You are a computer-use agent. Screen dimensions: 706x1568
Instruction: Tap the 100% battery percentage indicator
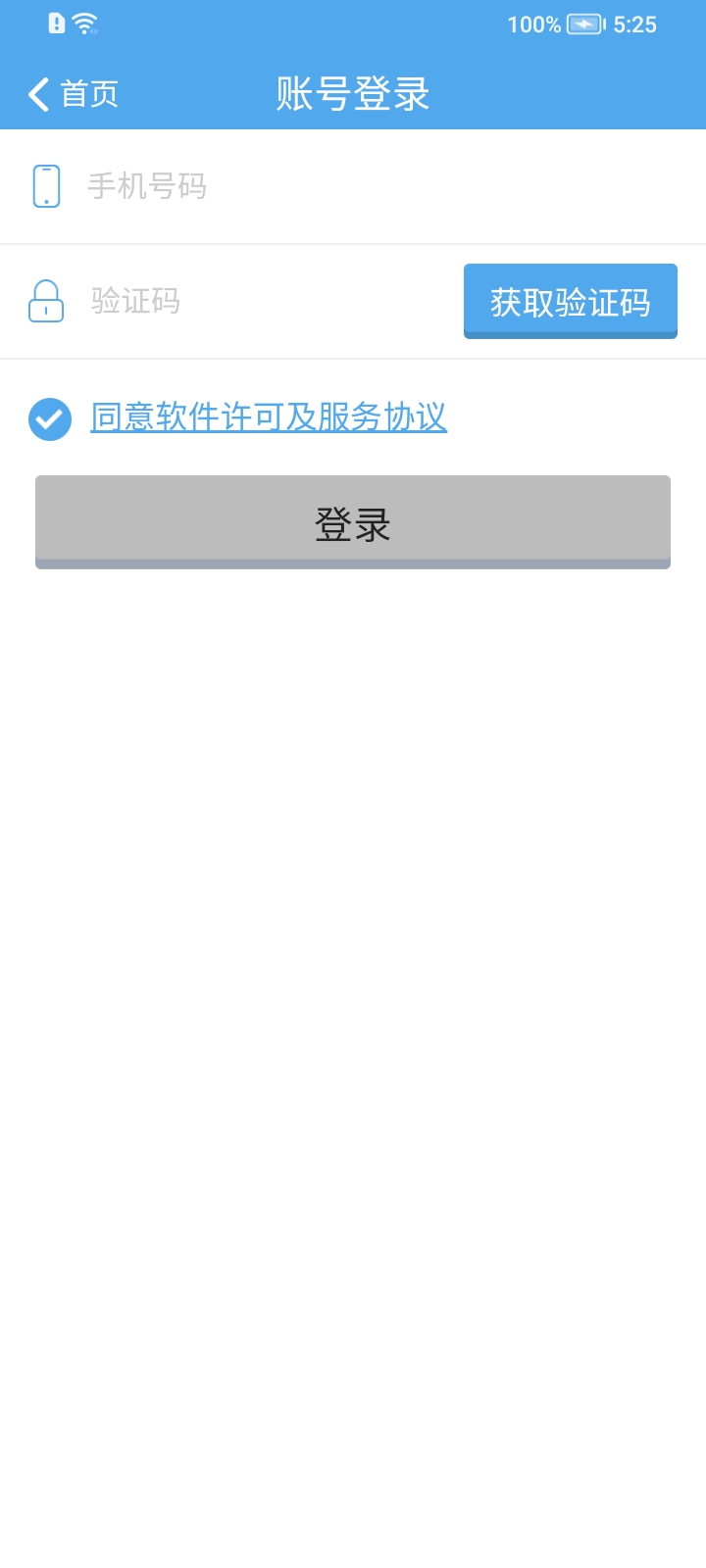pyautogui.click(x=530, y=24)
